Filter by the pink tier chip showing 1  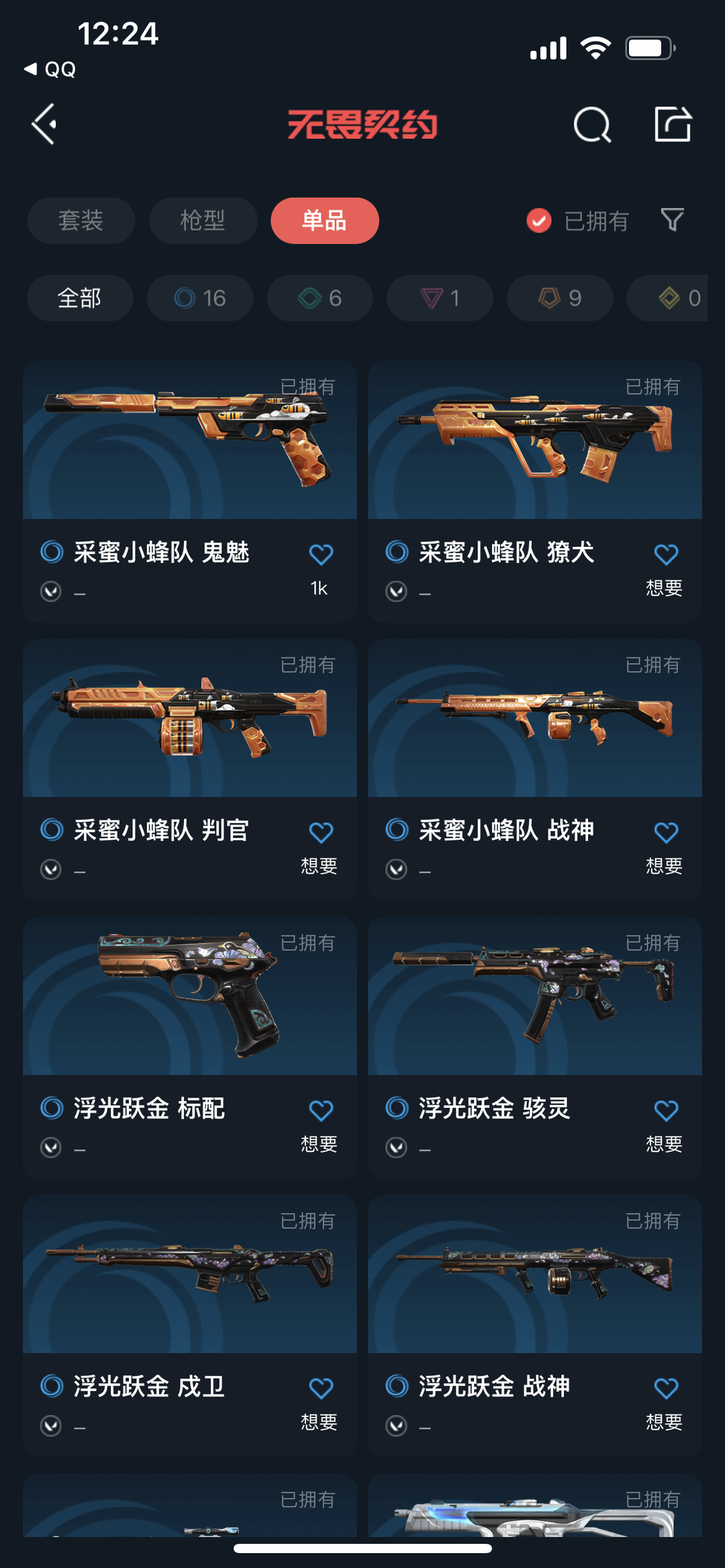440,298
